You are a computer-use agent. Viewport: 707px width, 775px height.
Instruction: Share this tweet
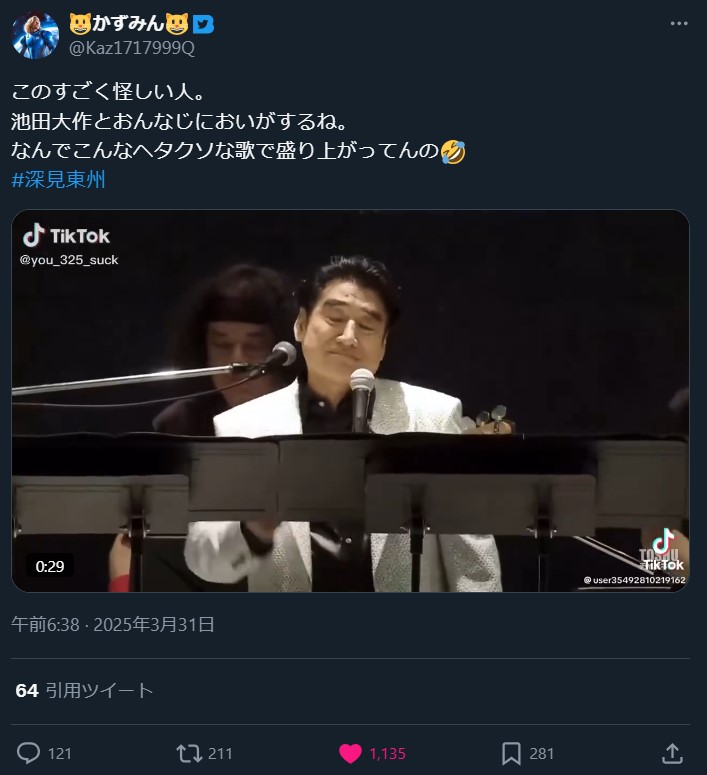tap(673, 753)
